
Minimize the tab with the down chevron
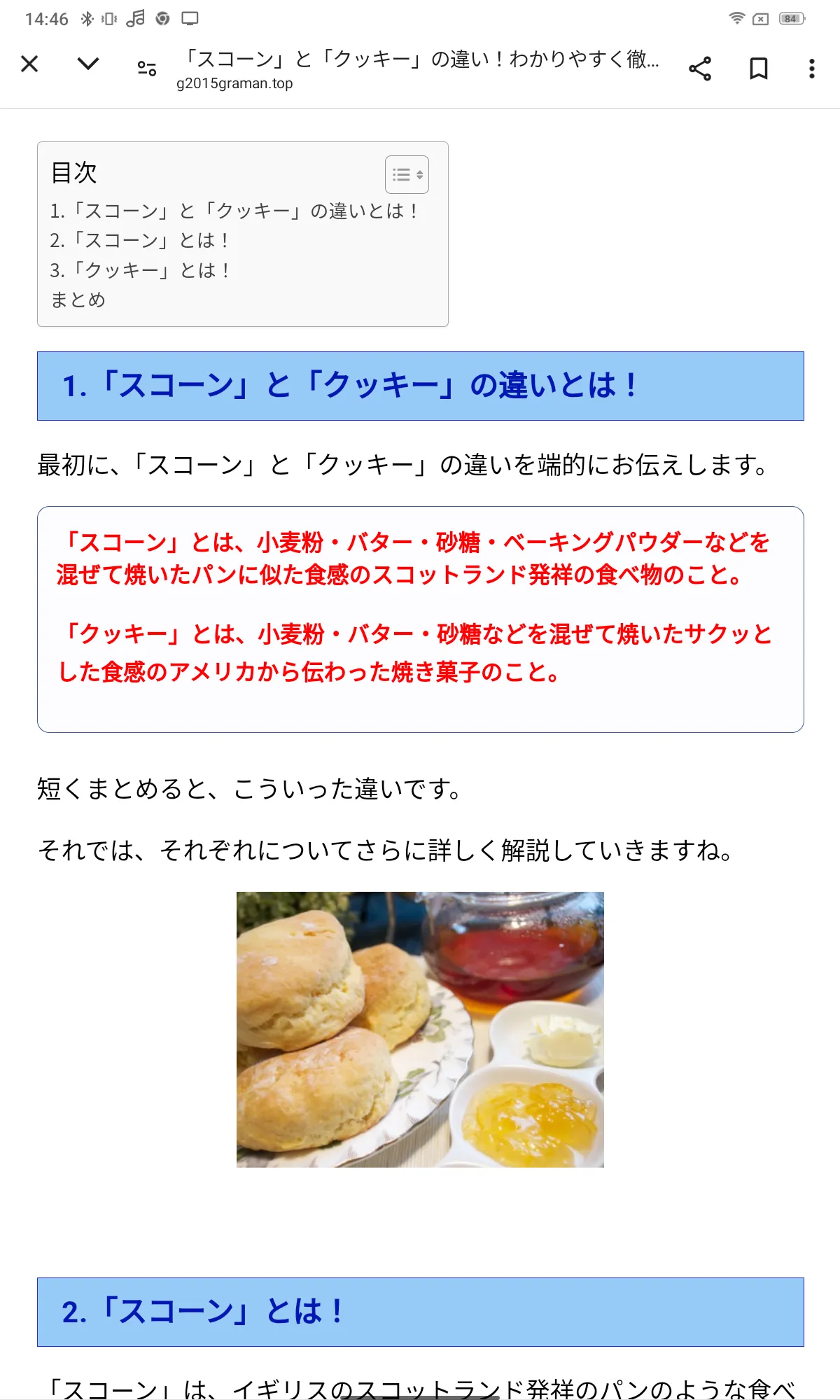click(88, 64)
